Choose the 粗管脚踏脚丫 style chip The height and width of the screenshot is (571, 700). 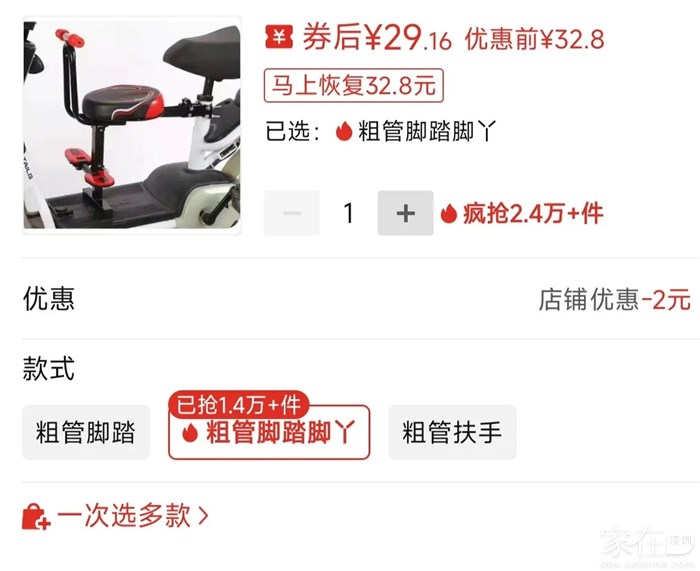tap(268, 433)
